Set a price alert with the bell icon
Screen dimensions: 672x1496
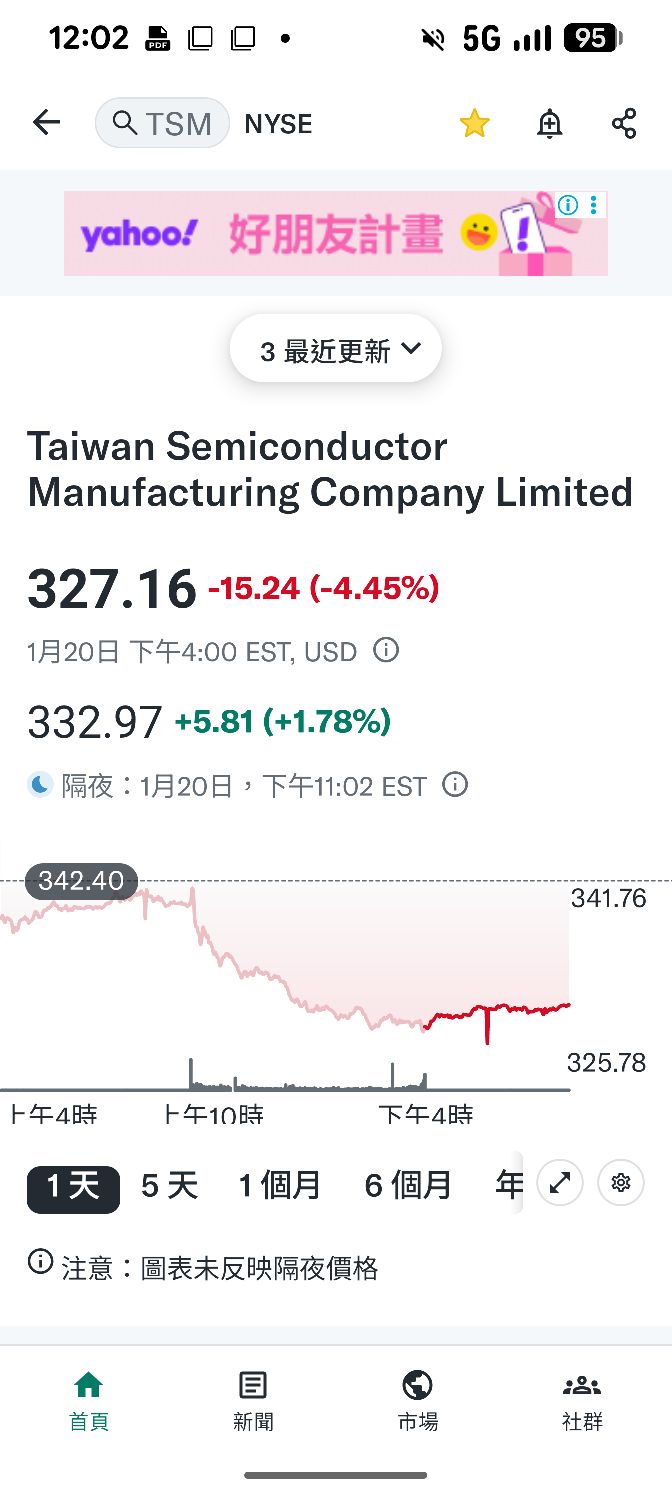pyautogui.click(x=549, y=123)
